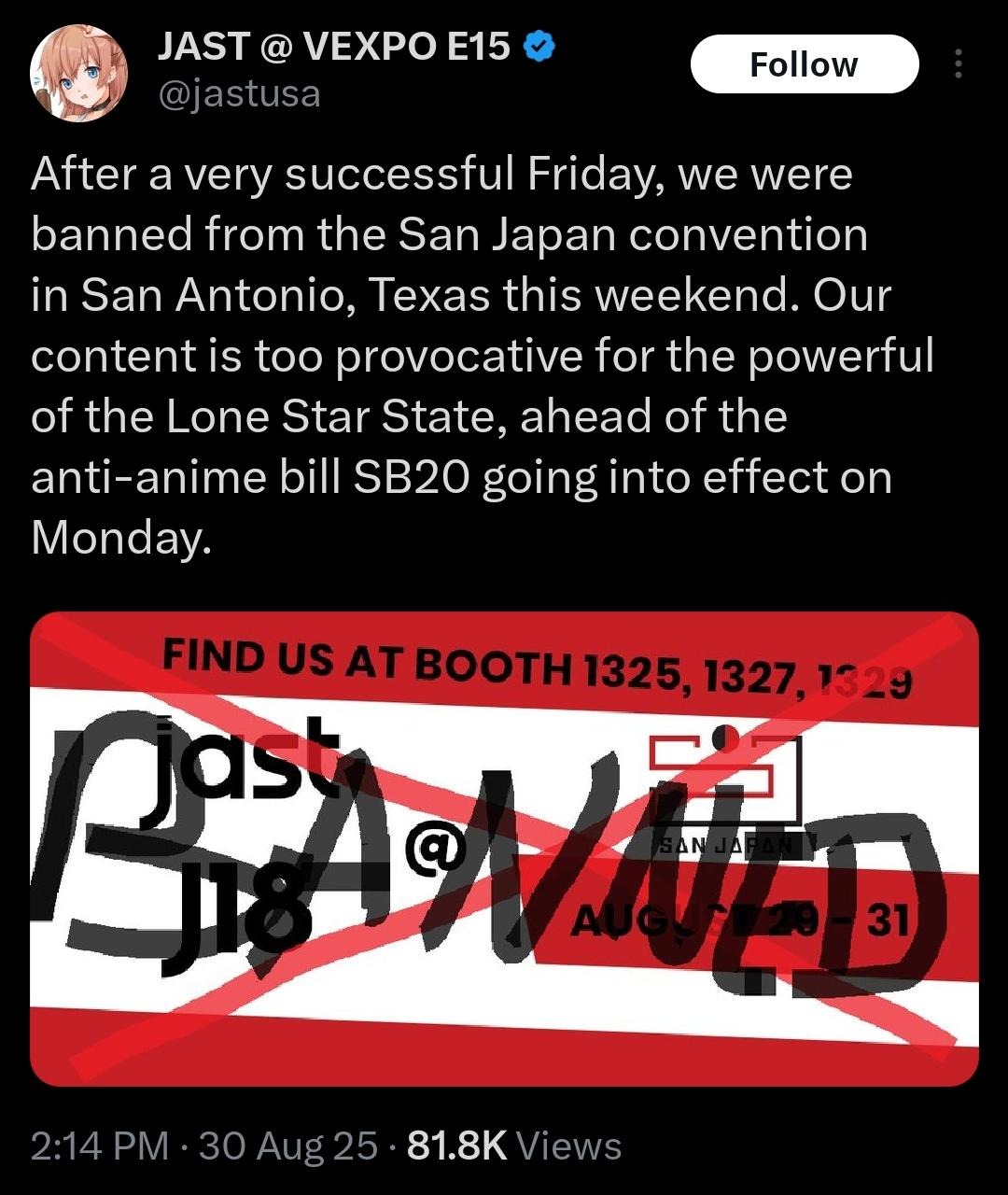Open the post's three-dot overflow menu

coord(957,65)
